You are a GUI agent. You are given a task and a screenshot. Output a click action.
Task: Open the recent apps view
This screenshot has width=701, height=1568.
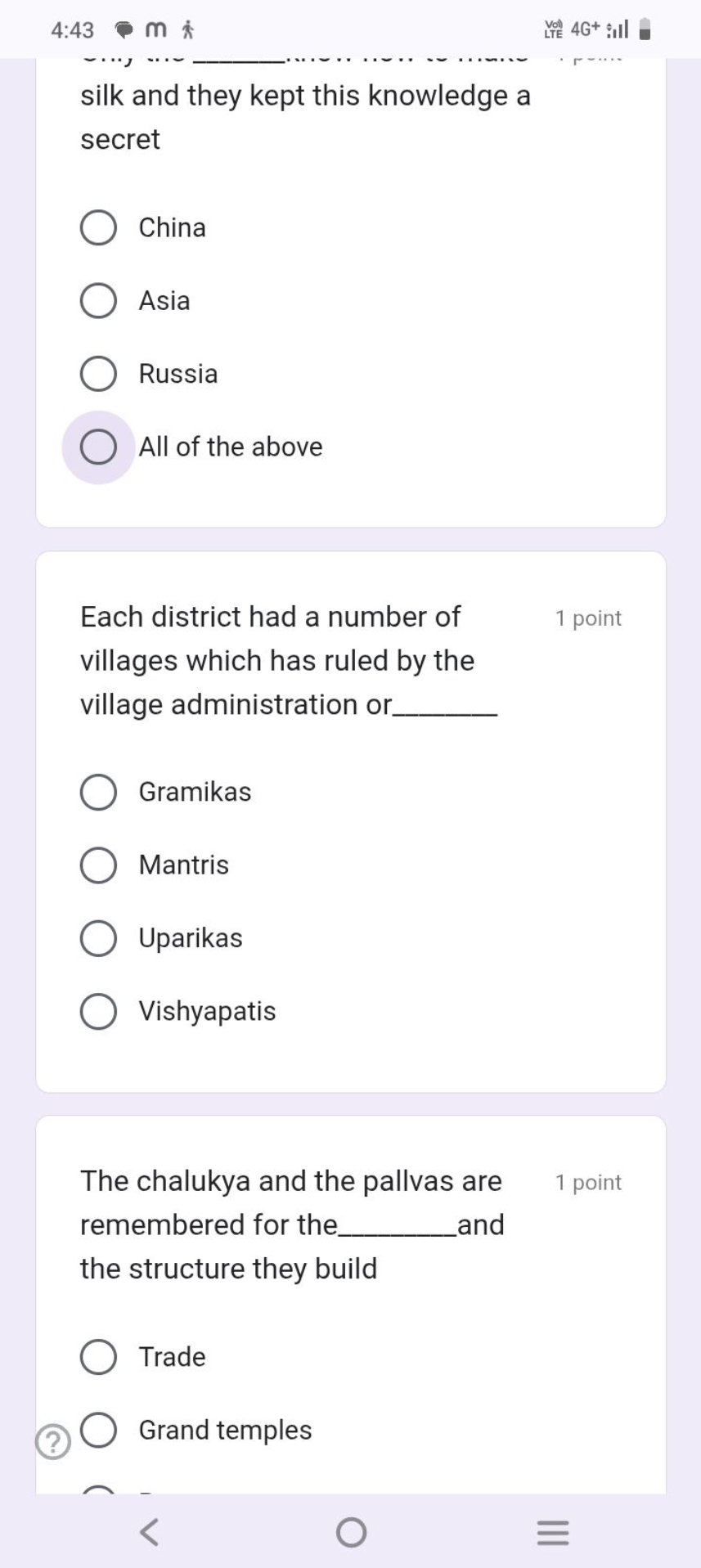point(552,1532)
